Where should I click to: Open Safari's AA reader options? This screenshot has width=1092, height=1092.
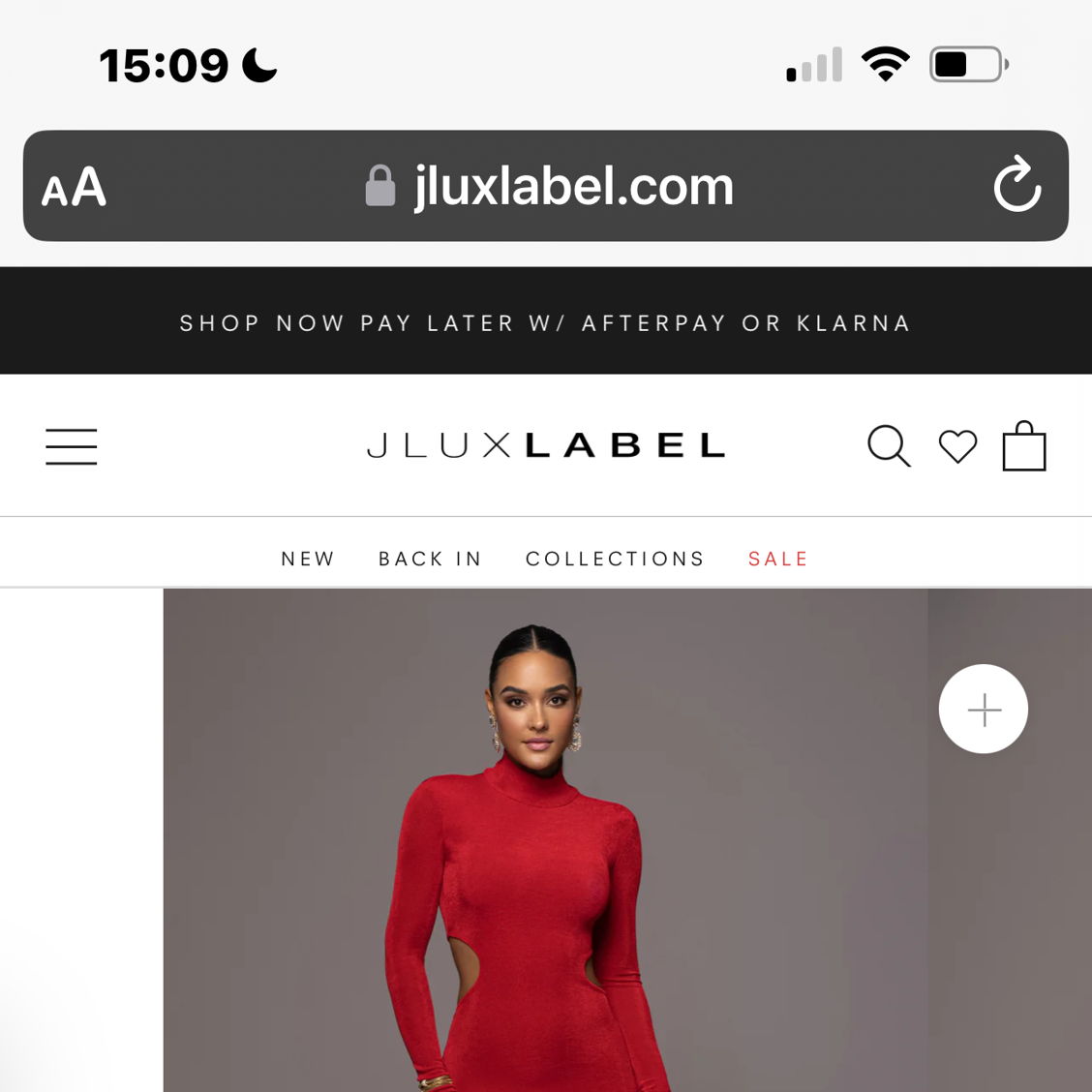coord(74,187)
